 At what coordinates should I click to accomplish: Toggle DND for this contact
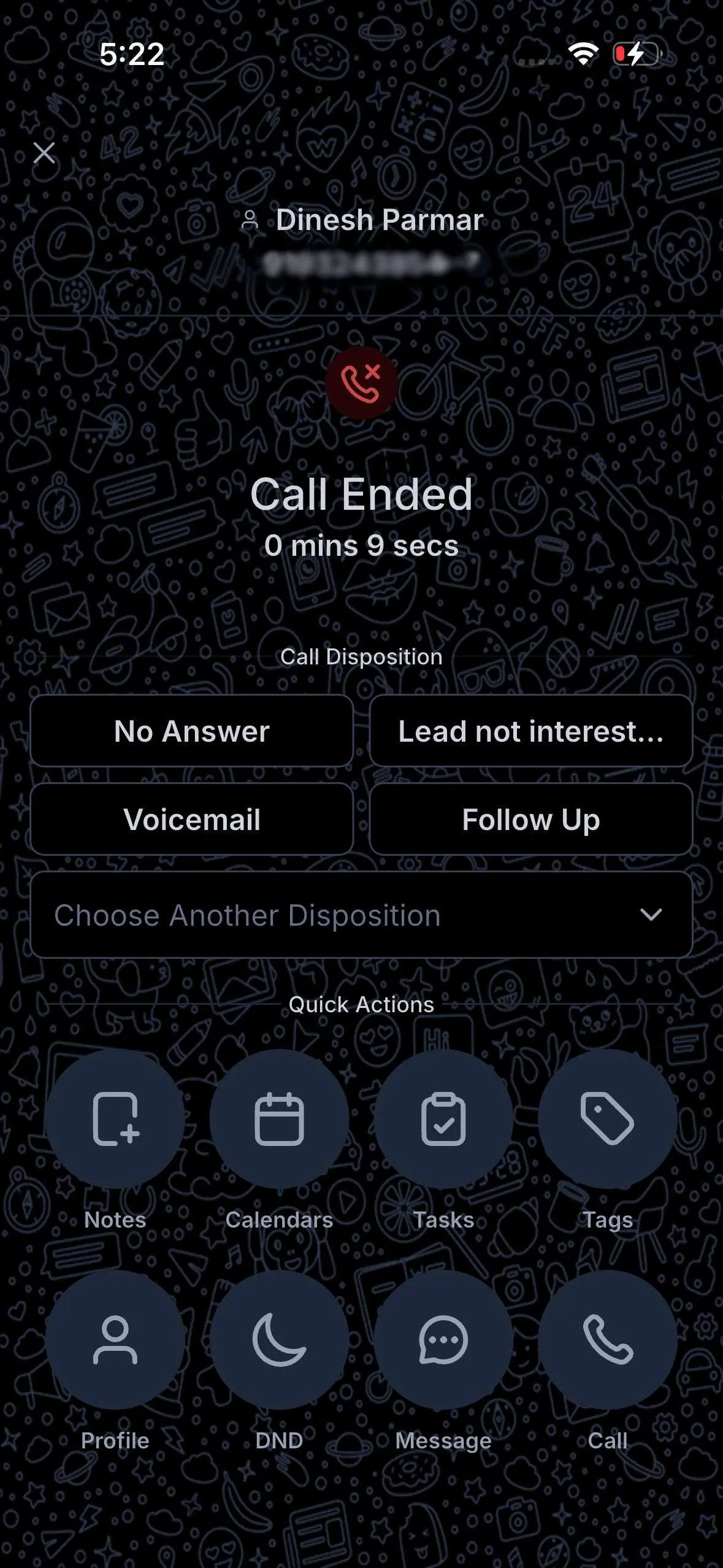click(280, 1340)
